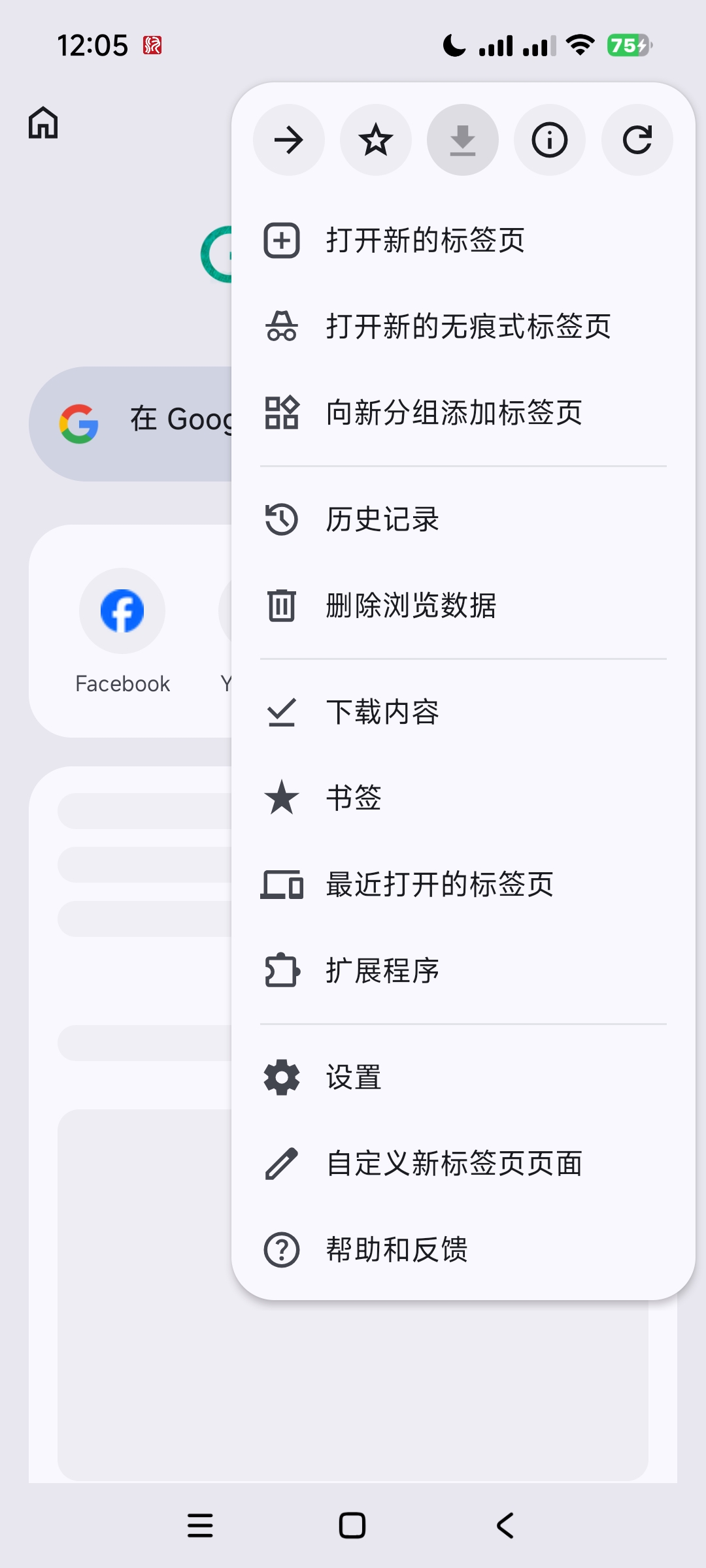View 最近打开的标签页
Viewport: 706px width, 1568px height.
439,885
